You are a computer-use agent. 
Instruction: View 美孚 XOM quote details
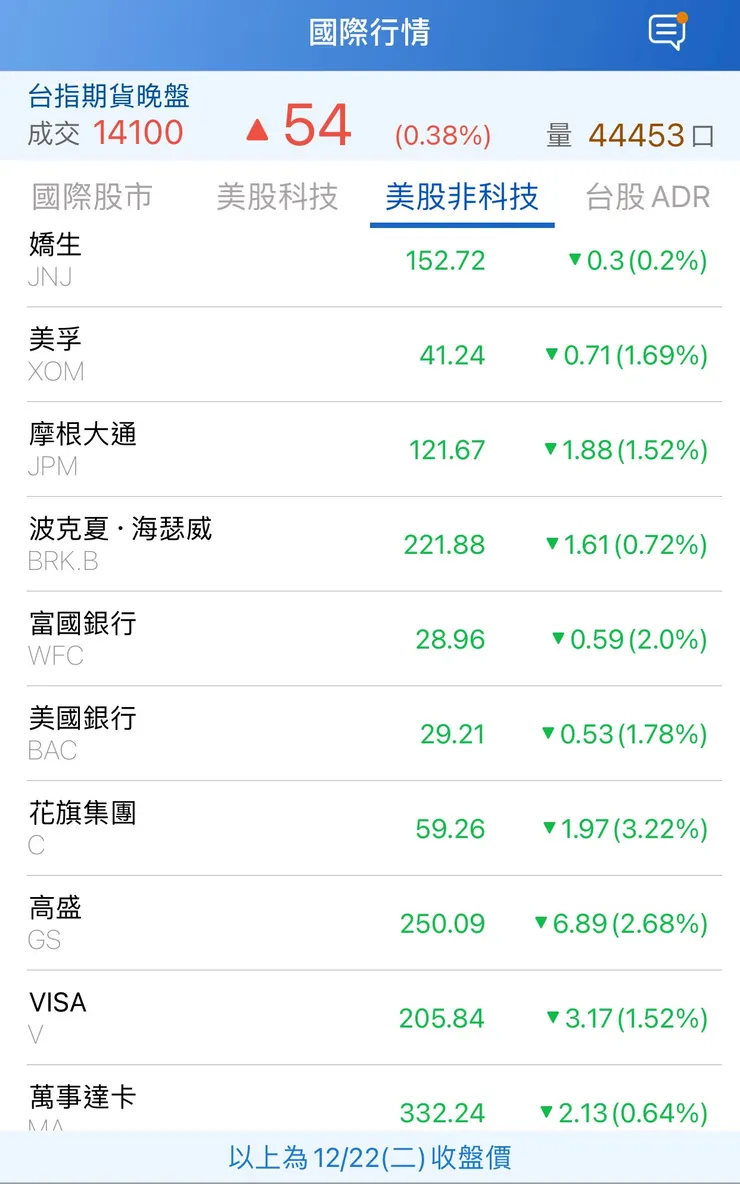pos(370,352)
